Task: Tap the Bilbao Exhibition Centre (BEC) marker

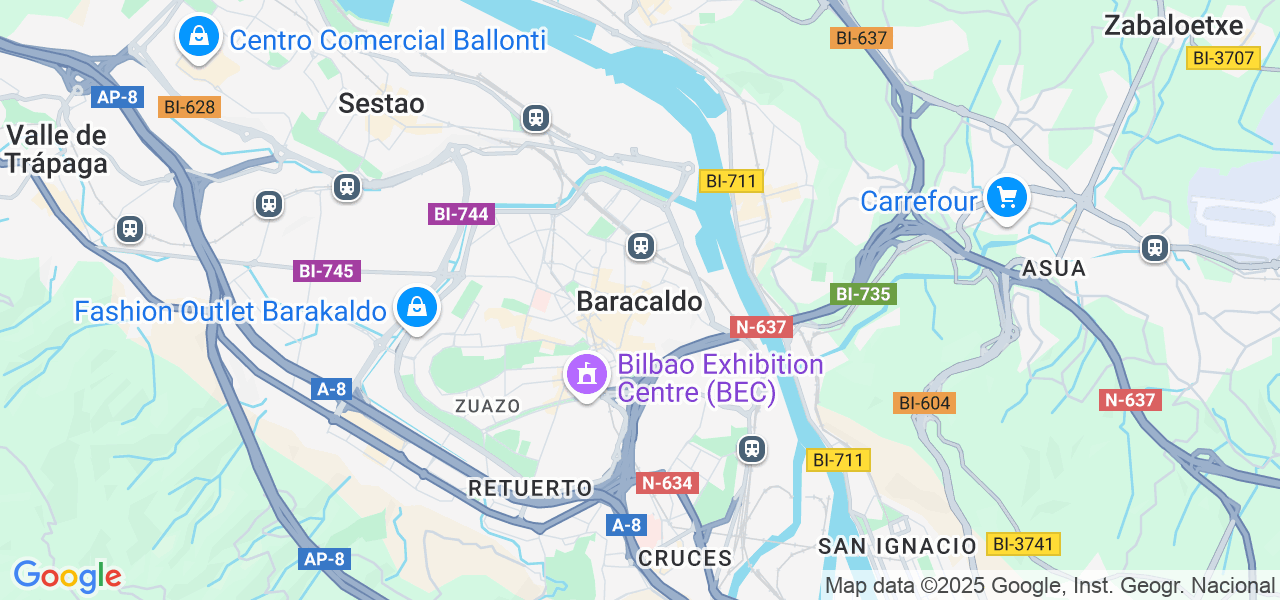Action: point(587,375)
